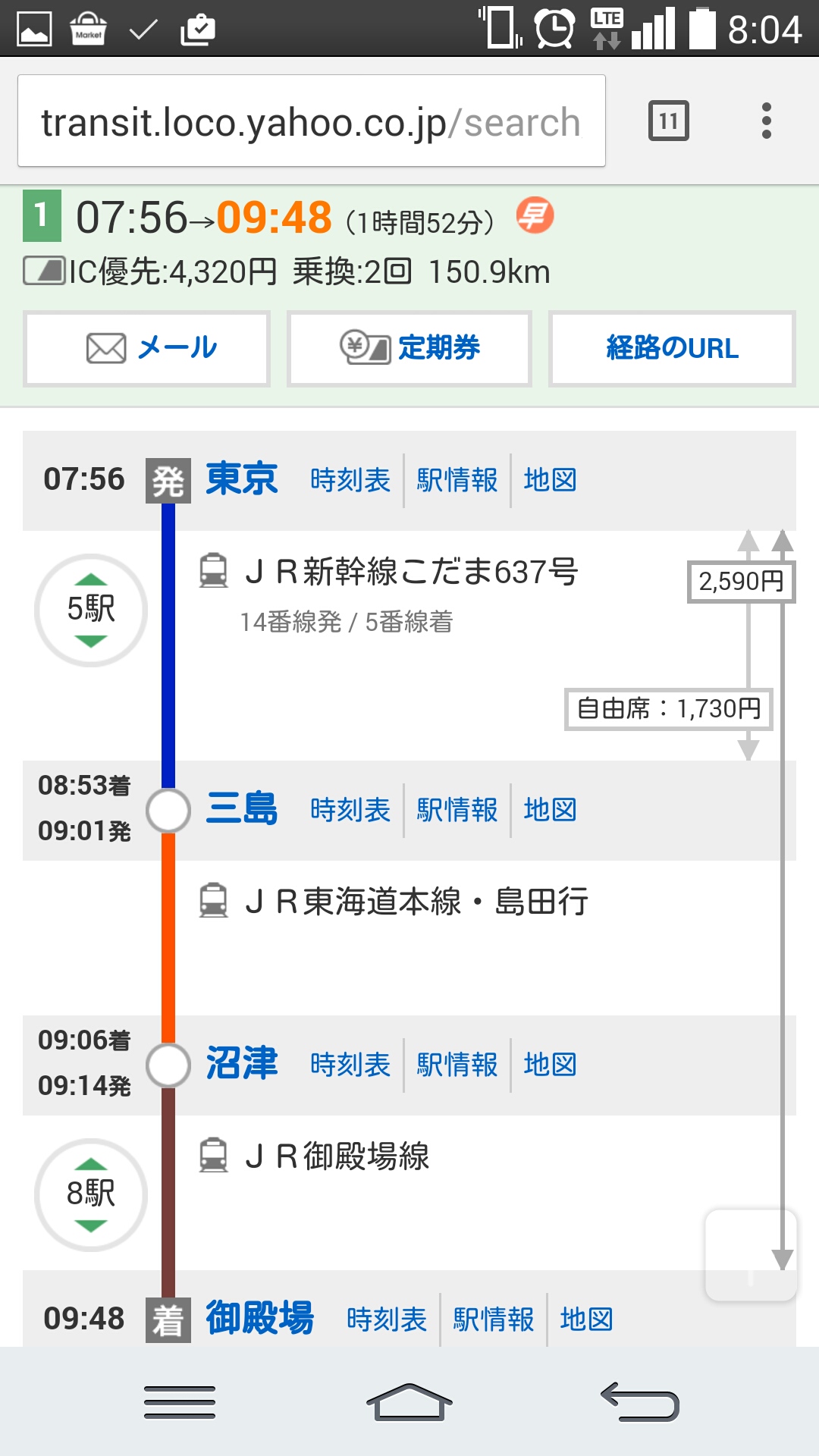This screenshot has height=1456, width=819.
Task: Expand the 5駅 intermediate stops
Action: (91, 610)
